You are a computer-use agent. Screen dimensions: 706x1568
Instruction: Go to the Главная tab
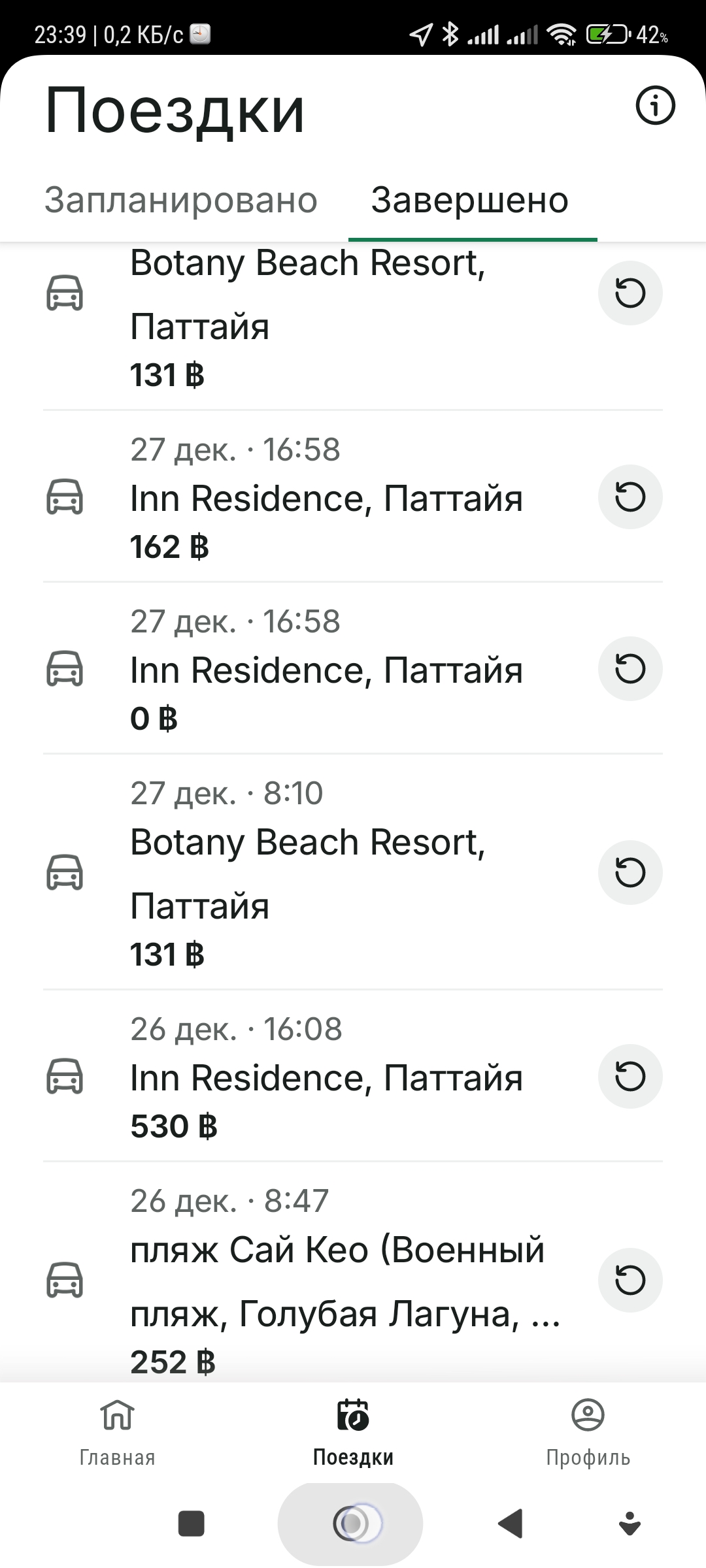[x=118, y=1431]
